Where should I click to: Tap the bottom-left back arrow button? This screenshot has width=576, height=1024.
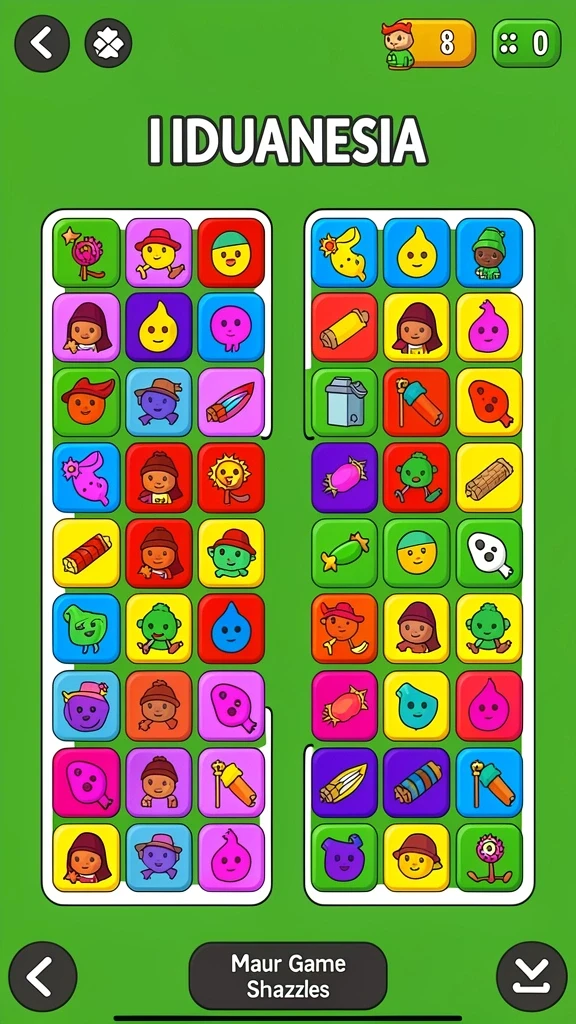click(x=43, y=976)
